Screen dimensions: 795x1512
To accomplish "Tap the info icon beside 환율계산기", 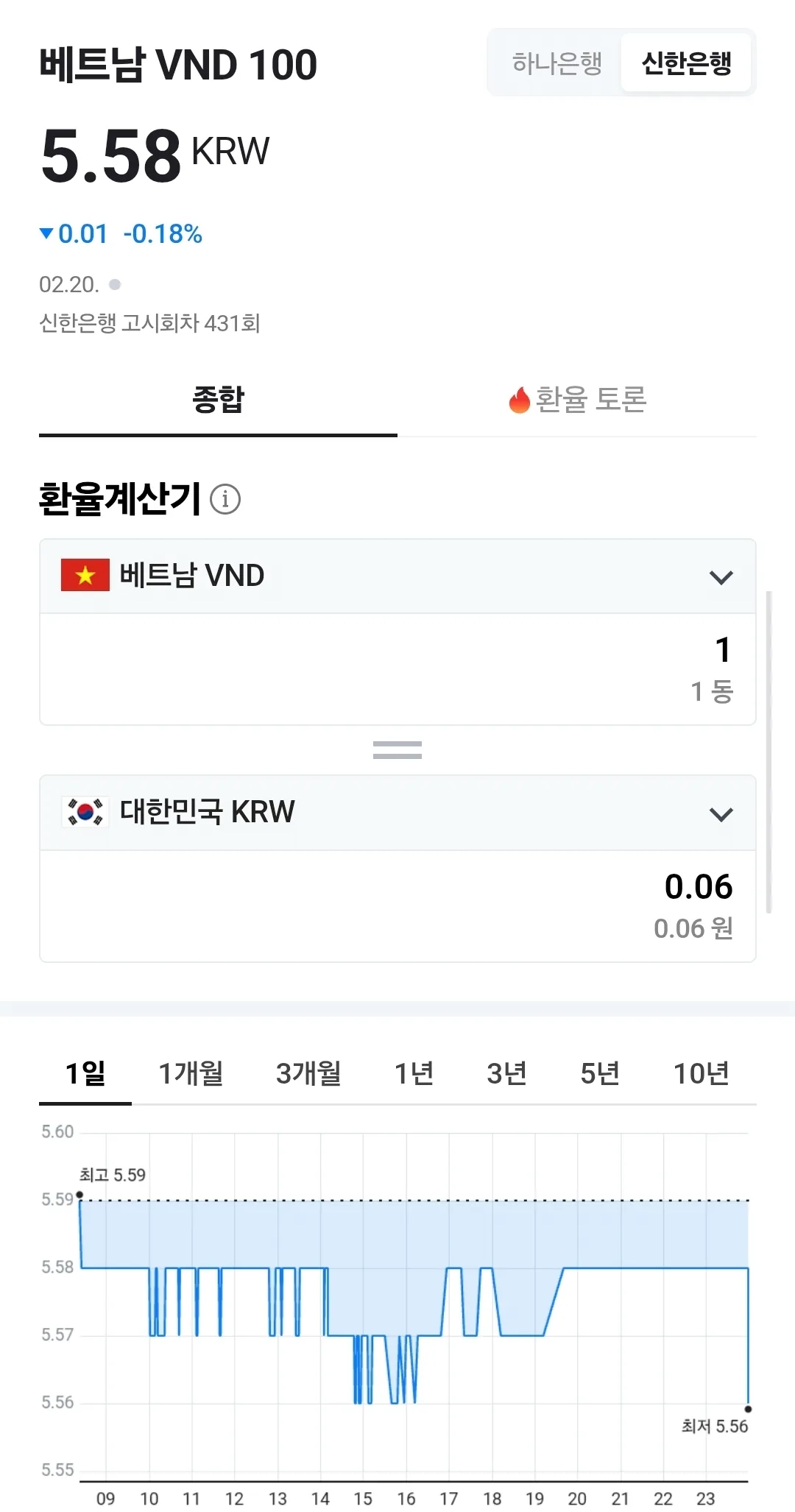I will [225, 499].
